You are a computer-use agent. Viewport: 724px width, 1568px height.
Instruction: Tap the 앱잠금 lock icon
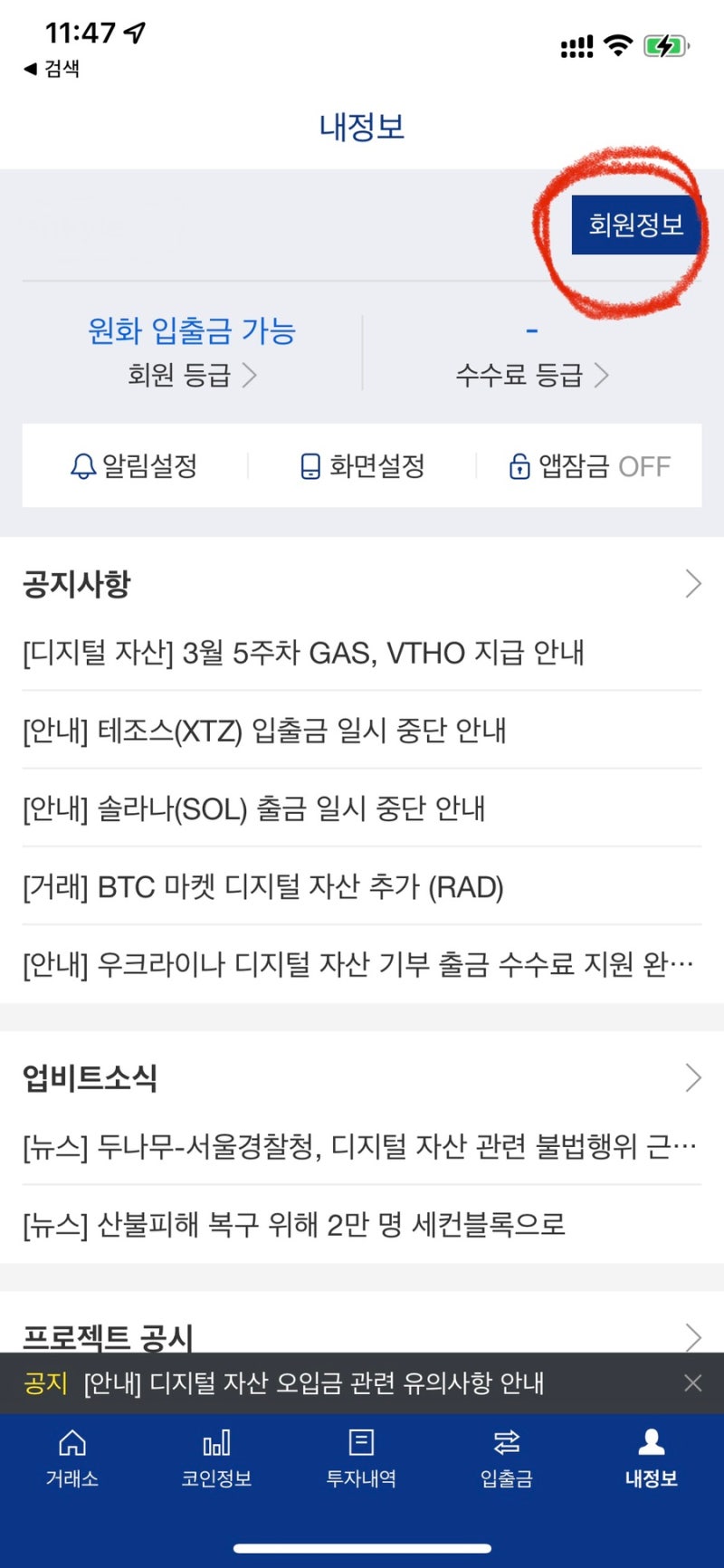pos(518,466)
